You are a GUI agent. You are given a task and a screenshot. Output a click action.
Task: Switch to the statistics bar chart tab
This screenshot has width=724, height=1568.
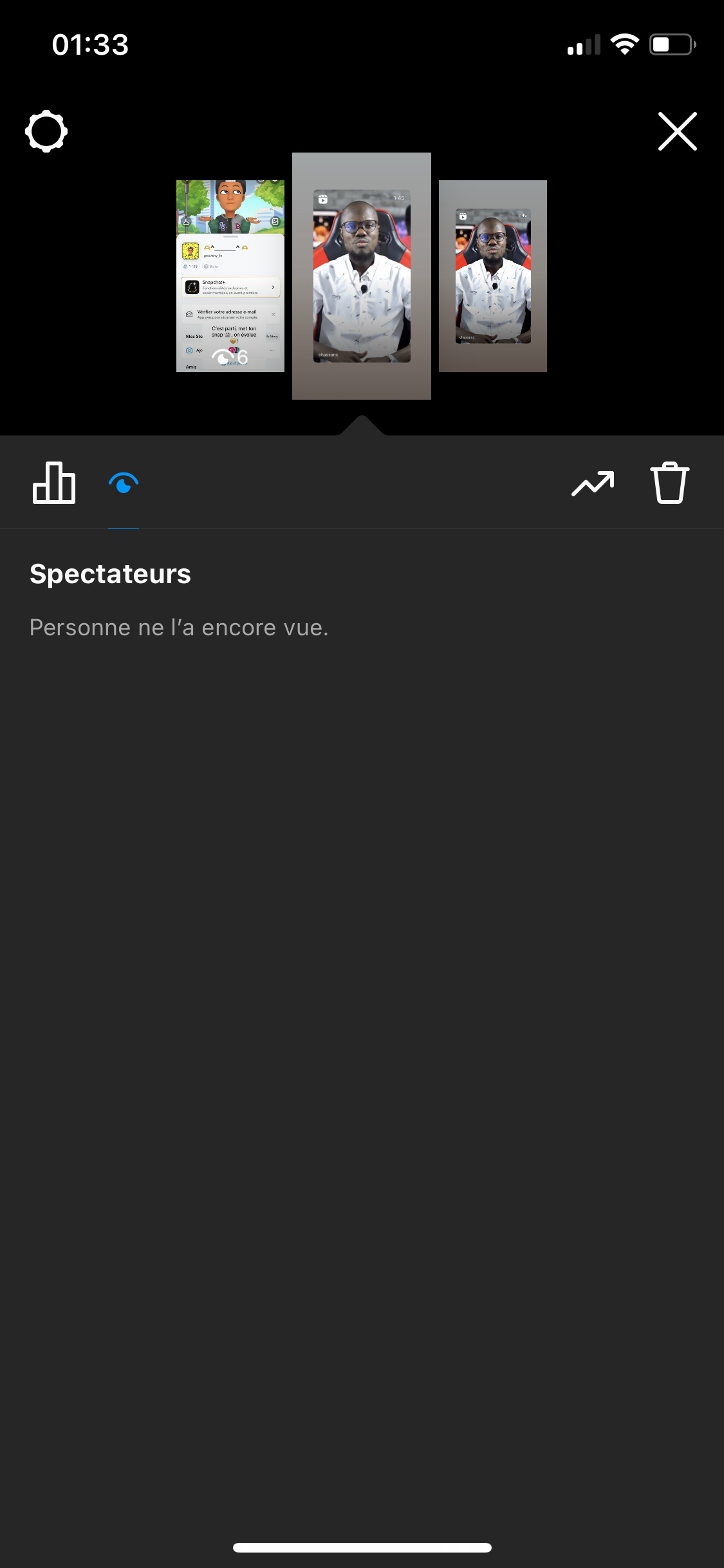pyautogui.click(x=54, y=483)
